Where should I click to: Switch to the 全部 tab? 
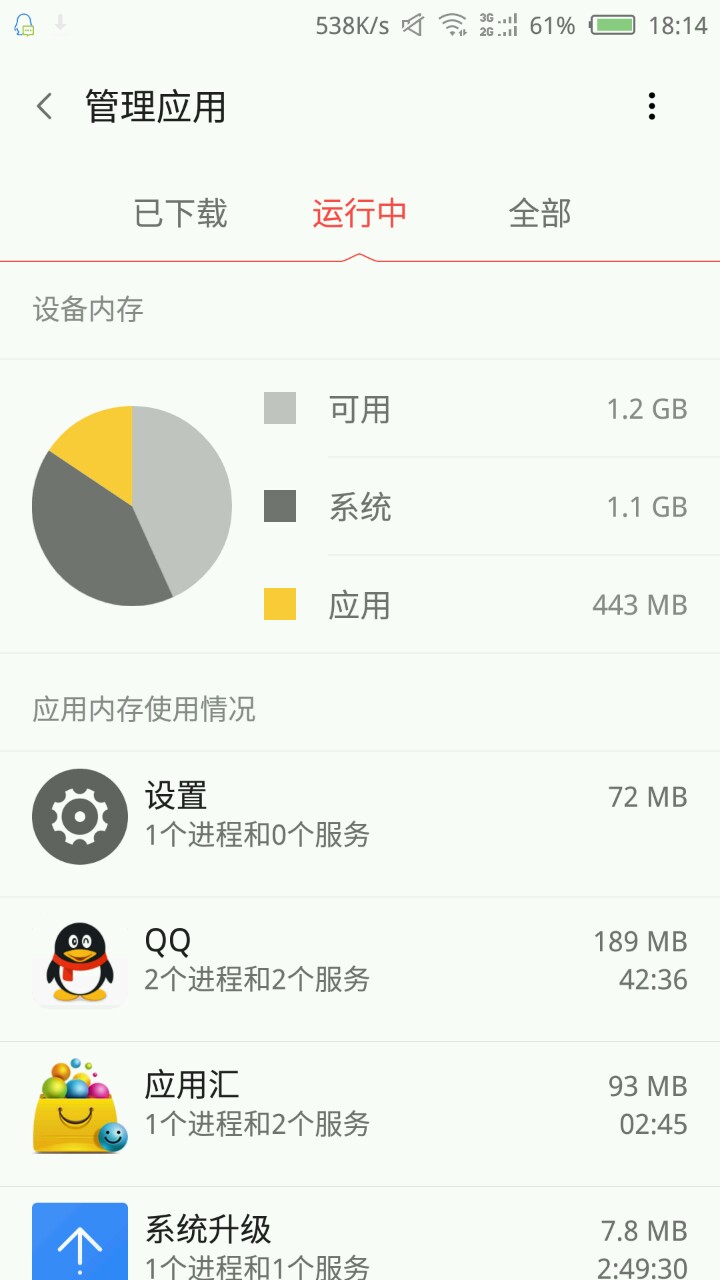point(539,214)
